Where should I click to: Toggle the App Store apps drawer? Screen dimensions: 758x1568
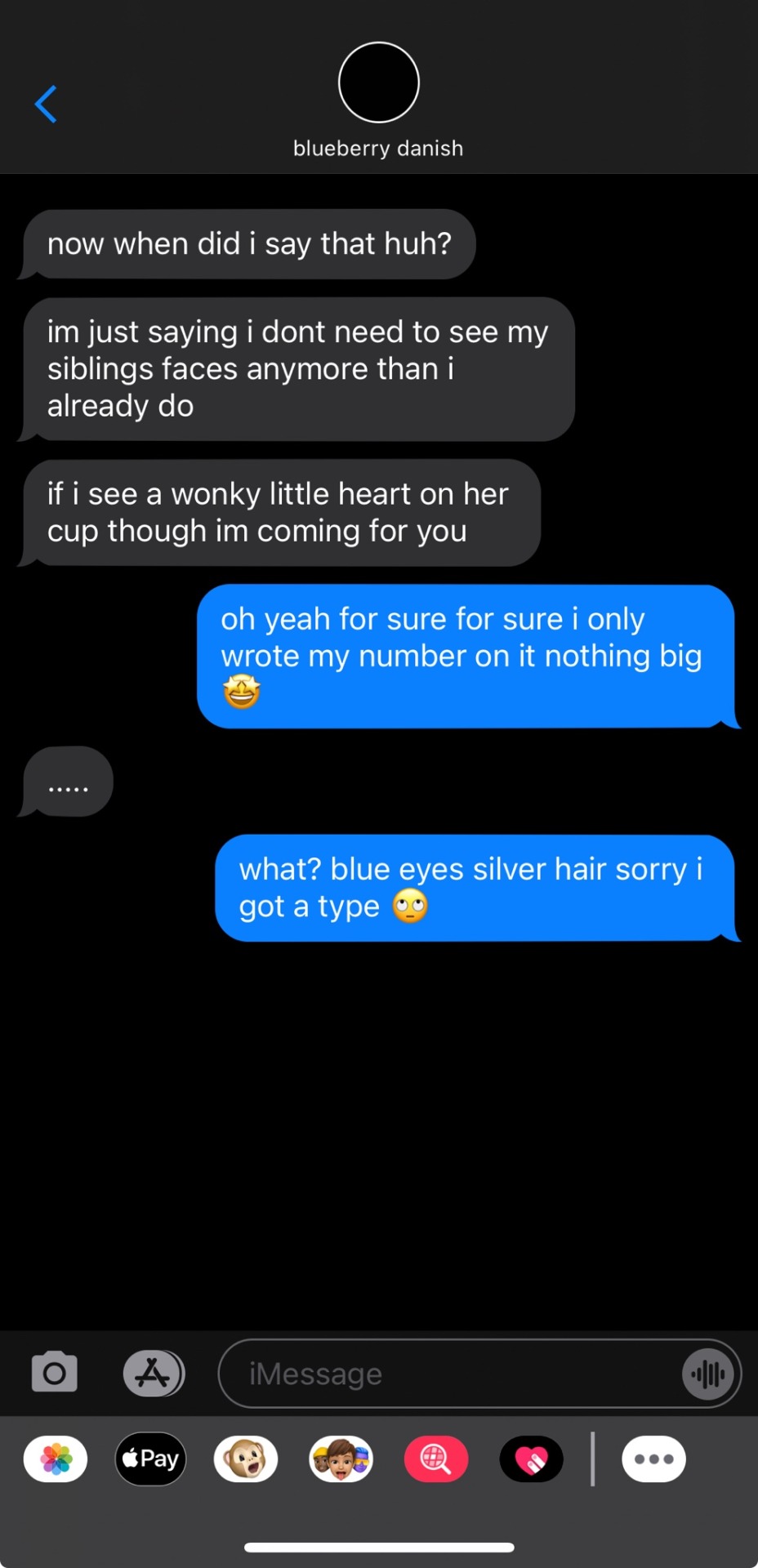(x=154, y=1373)
